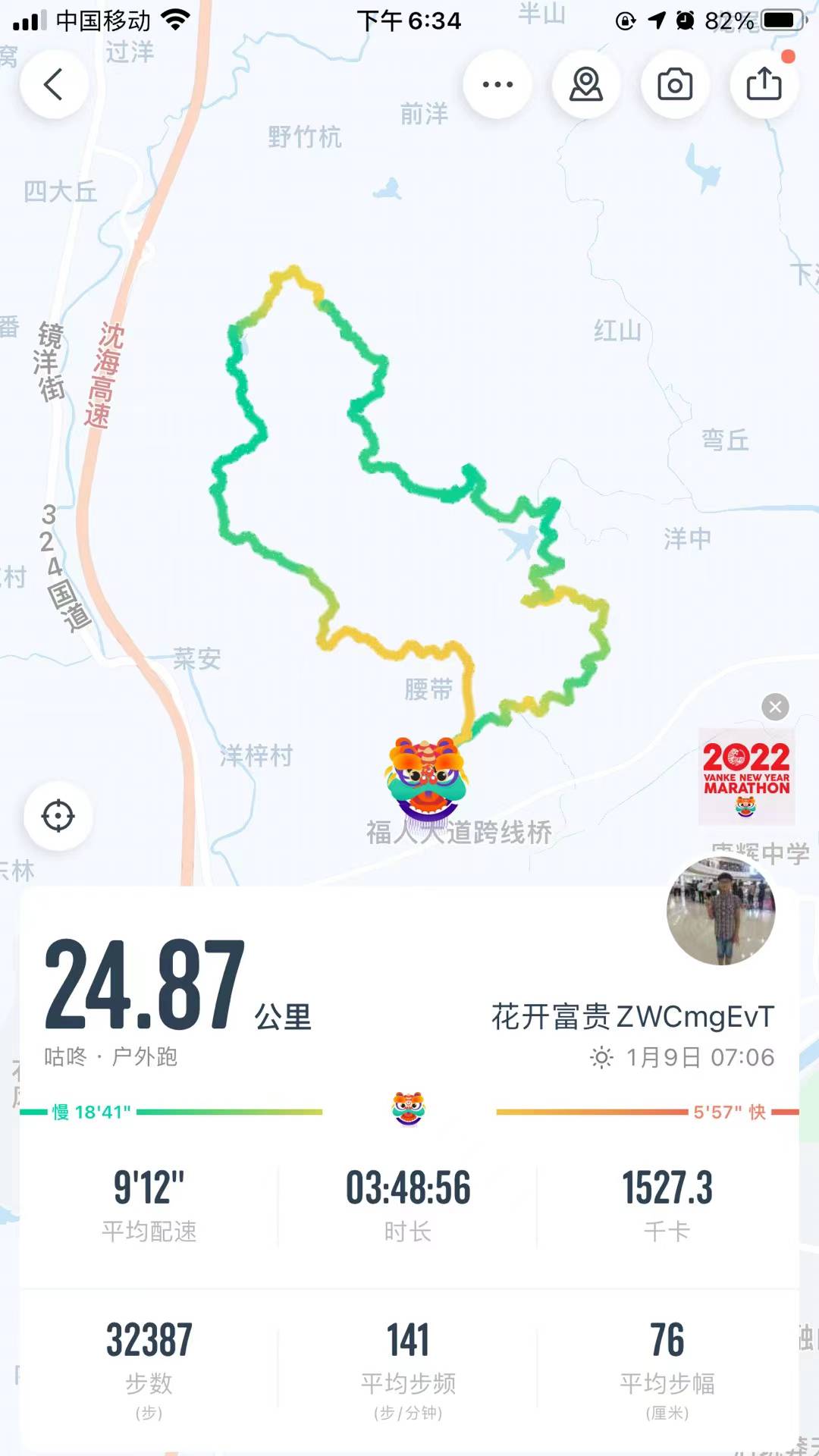The image size is (819, 1456).
Task: Go back using the arrow button
Action: pyautogui.click(x=54, y=84)
